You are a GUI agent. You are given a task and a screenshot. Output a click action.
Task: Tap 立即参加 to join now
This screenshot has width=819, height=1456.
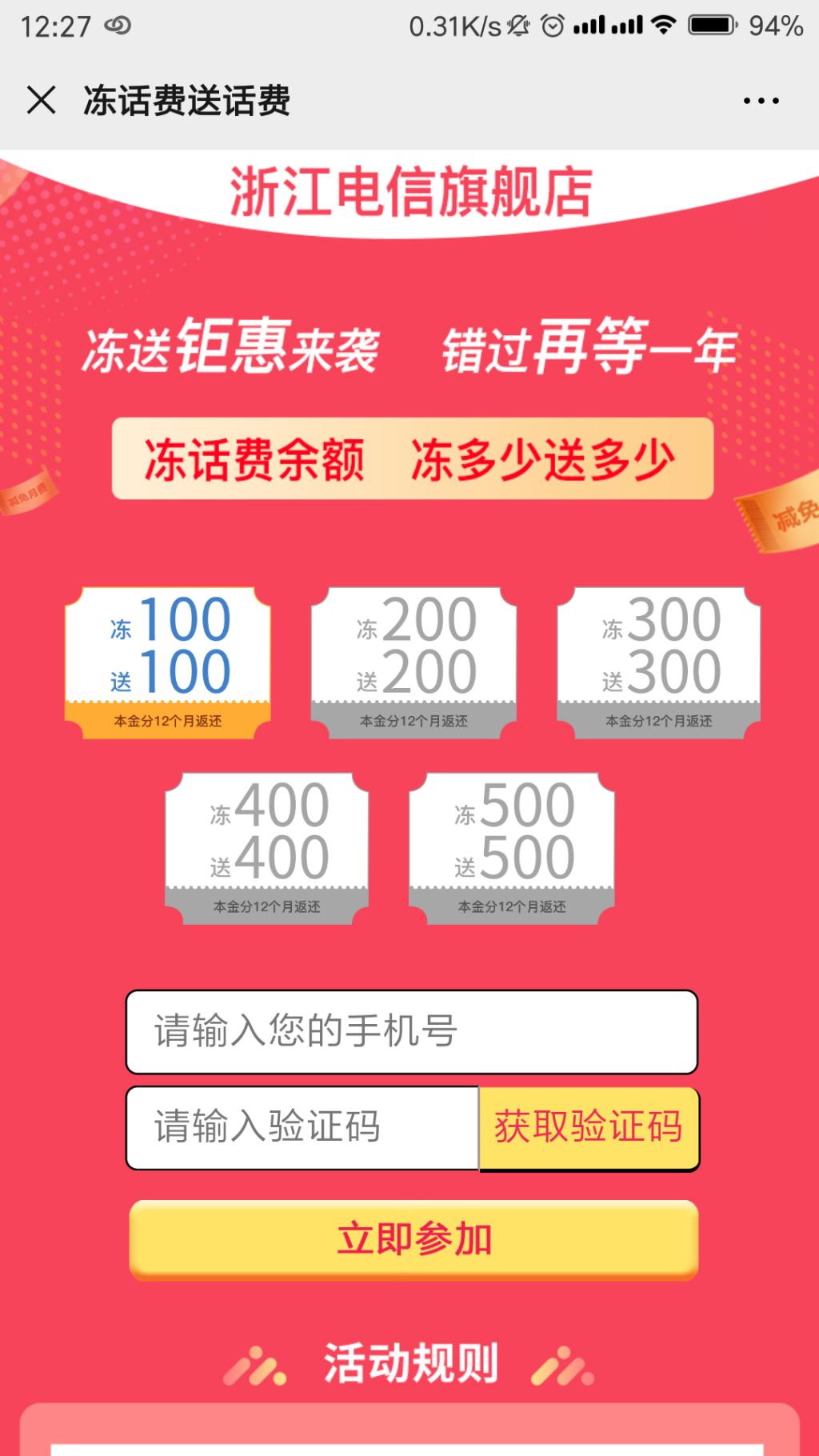413,1239
